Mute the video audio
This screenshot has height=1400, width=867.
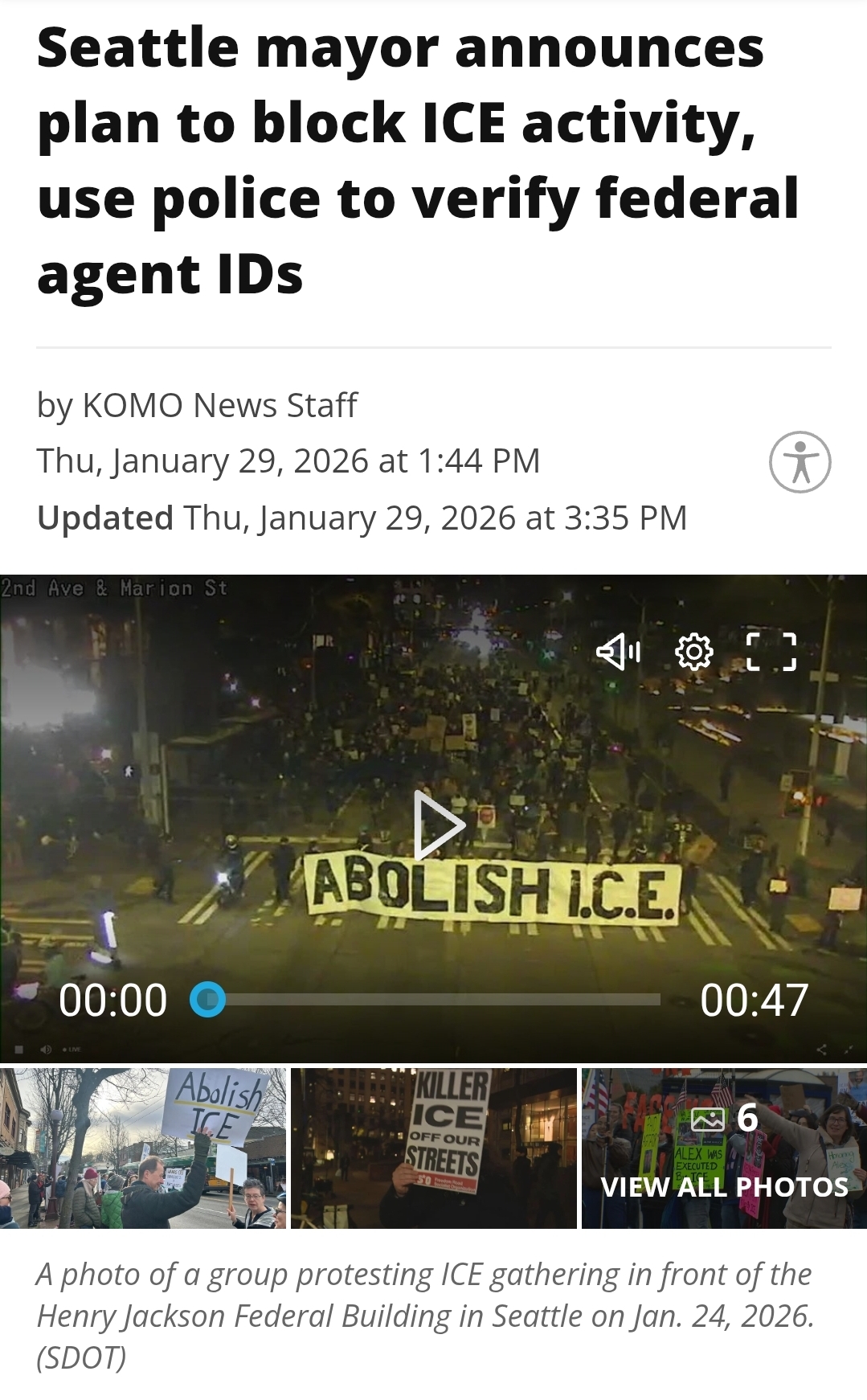(618, 652)
